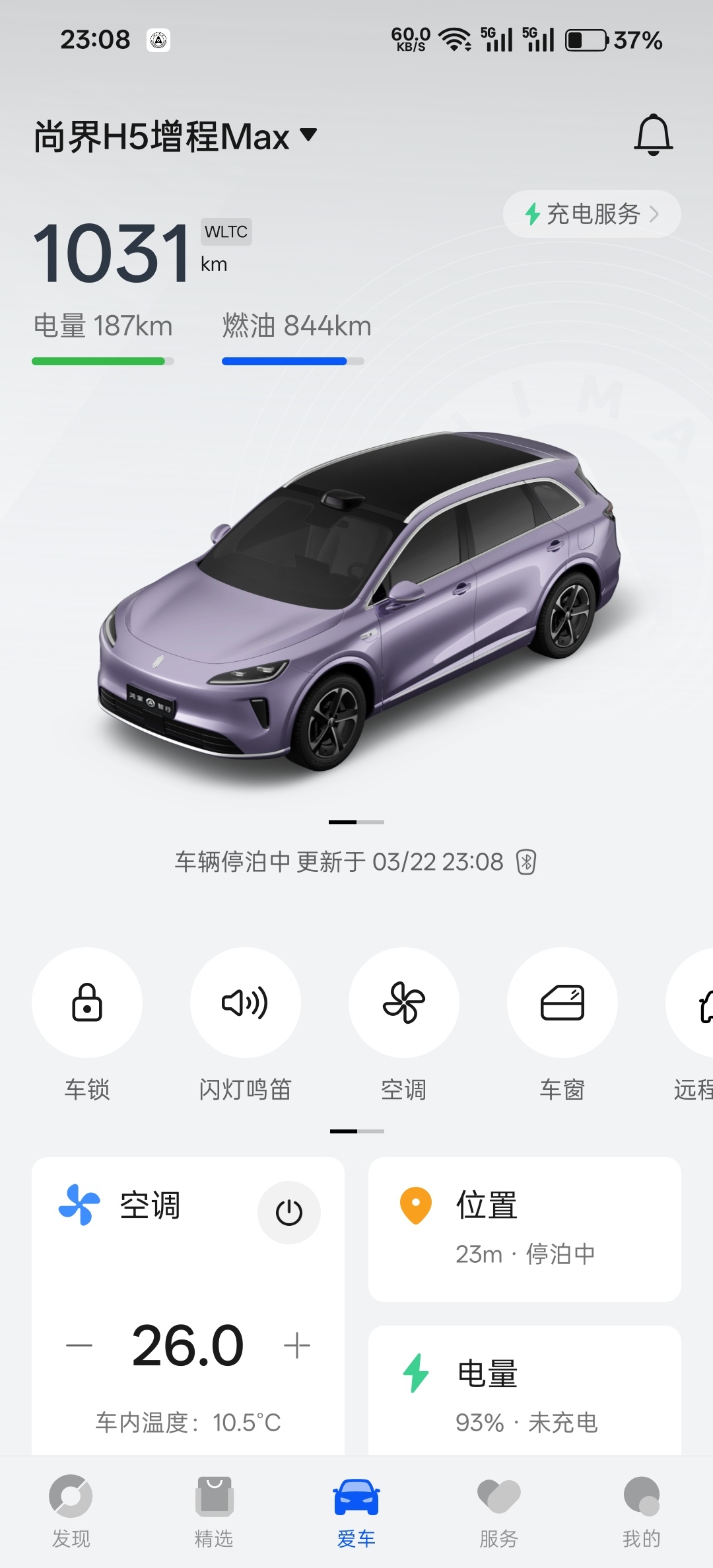Tap the green 电量 range progress bar
Image resolution: width=713 pixels, height=1568 pixels.
tap(102, 361)
